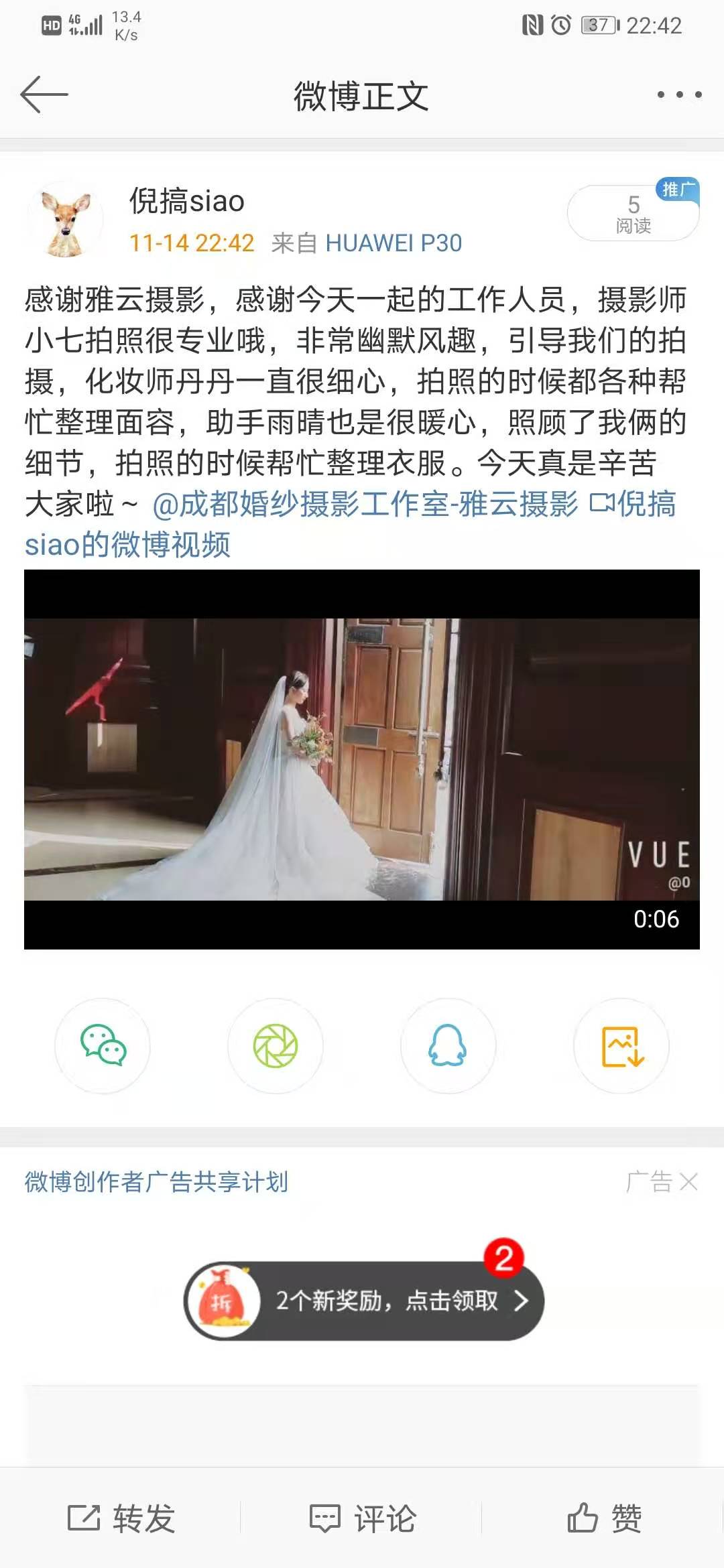724x1568 pixels.
Task: Tap the 推广 promote reading button
Action: pyautogui.click(x=633, y=213)
